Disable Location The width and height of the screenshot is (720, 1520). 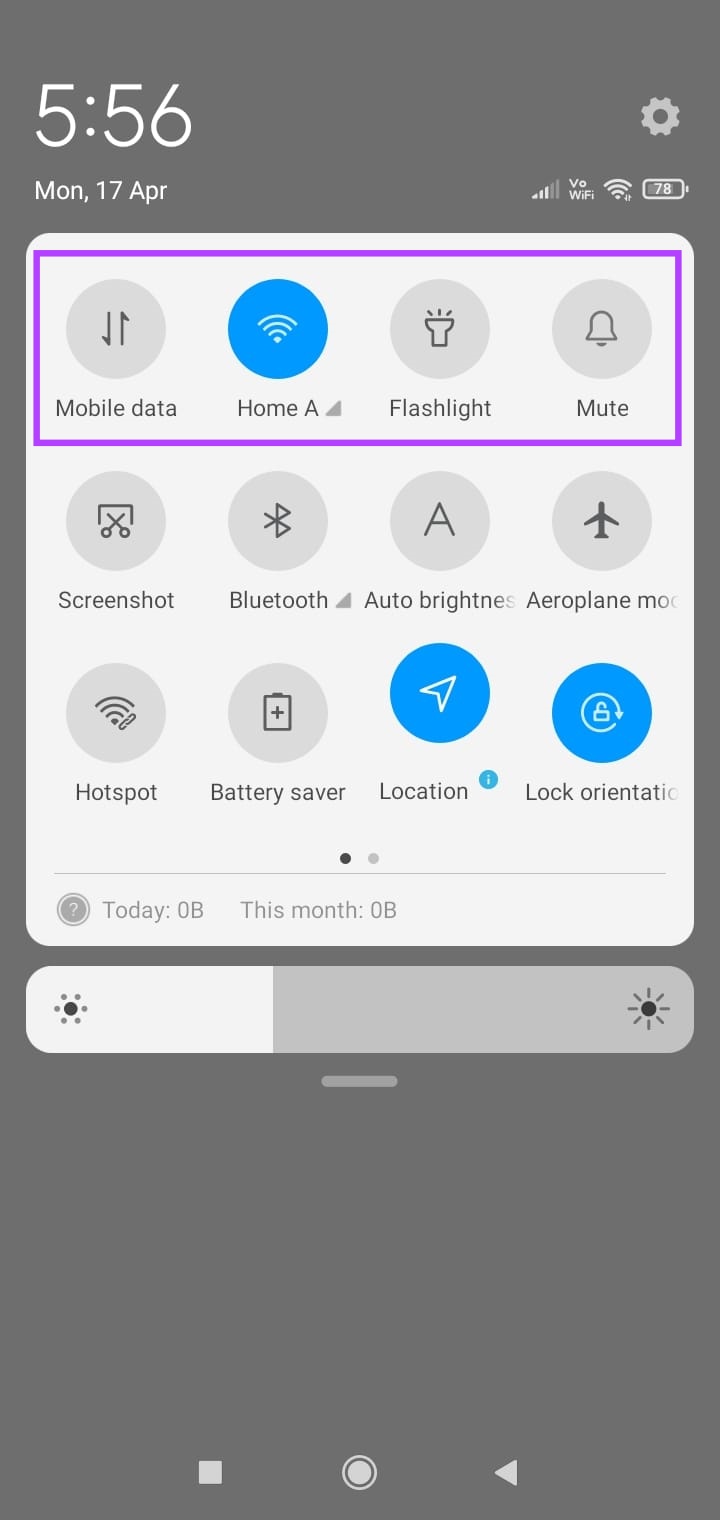tap(440, 693)
